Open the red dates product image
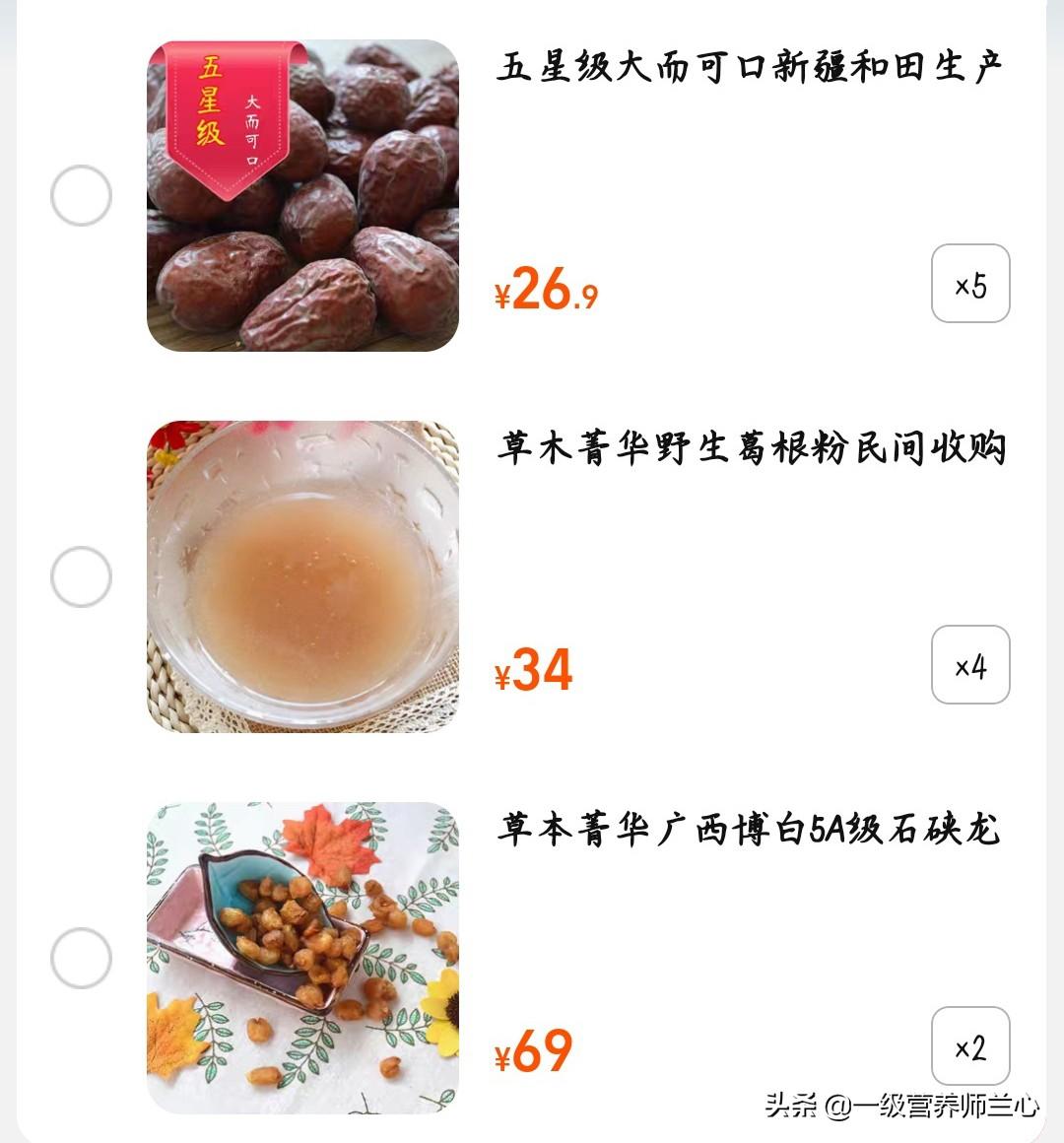This screenshot has width=1064, height=1143. (302, 195)
